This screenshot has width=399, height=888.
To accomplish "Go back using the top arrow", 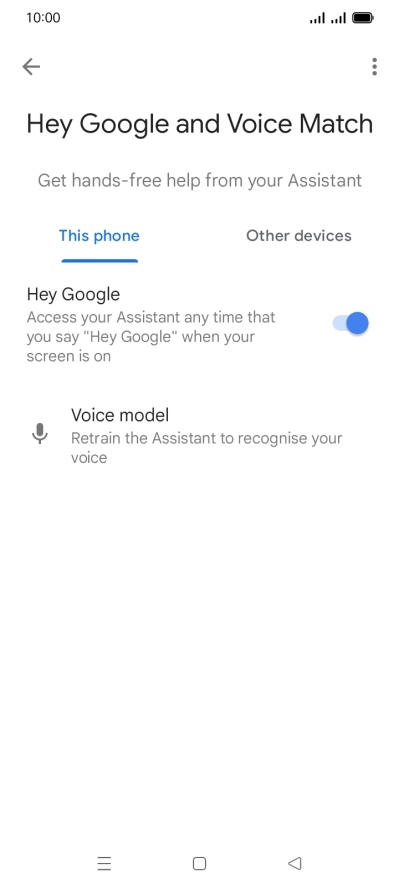I will [31, 67].
